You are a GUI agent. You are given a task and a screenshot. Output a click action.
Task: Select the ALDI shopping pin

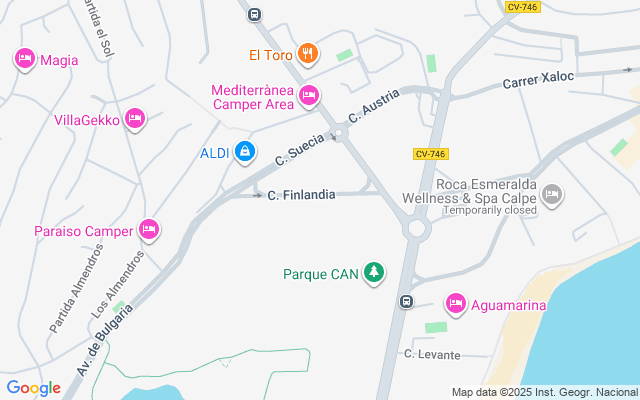click(245, 152)
